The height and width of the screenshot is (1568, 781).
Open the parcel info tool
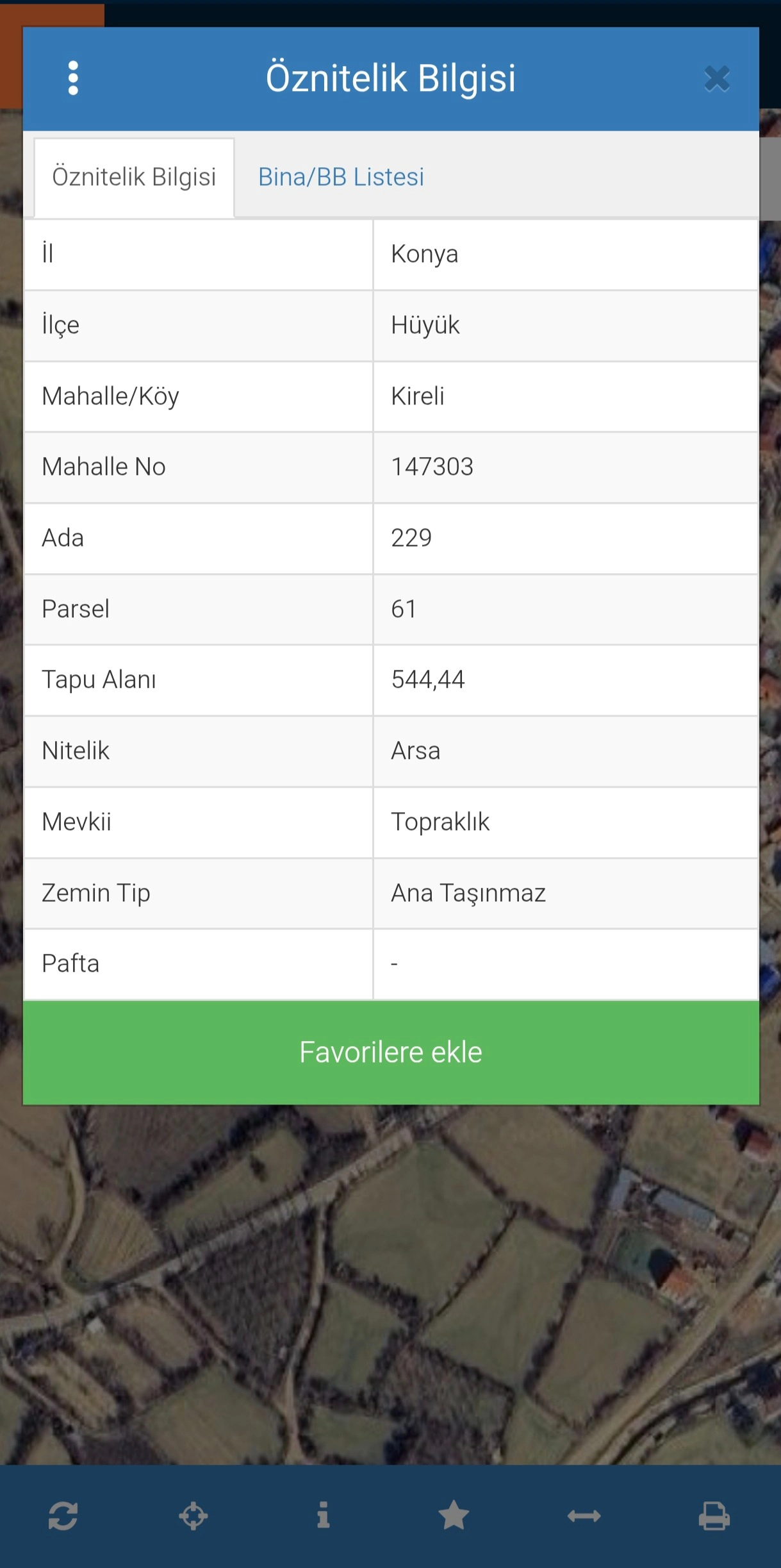[323, 1515]
